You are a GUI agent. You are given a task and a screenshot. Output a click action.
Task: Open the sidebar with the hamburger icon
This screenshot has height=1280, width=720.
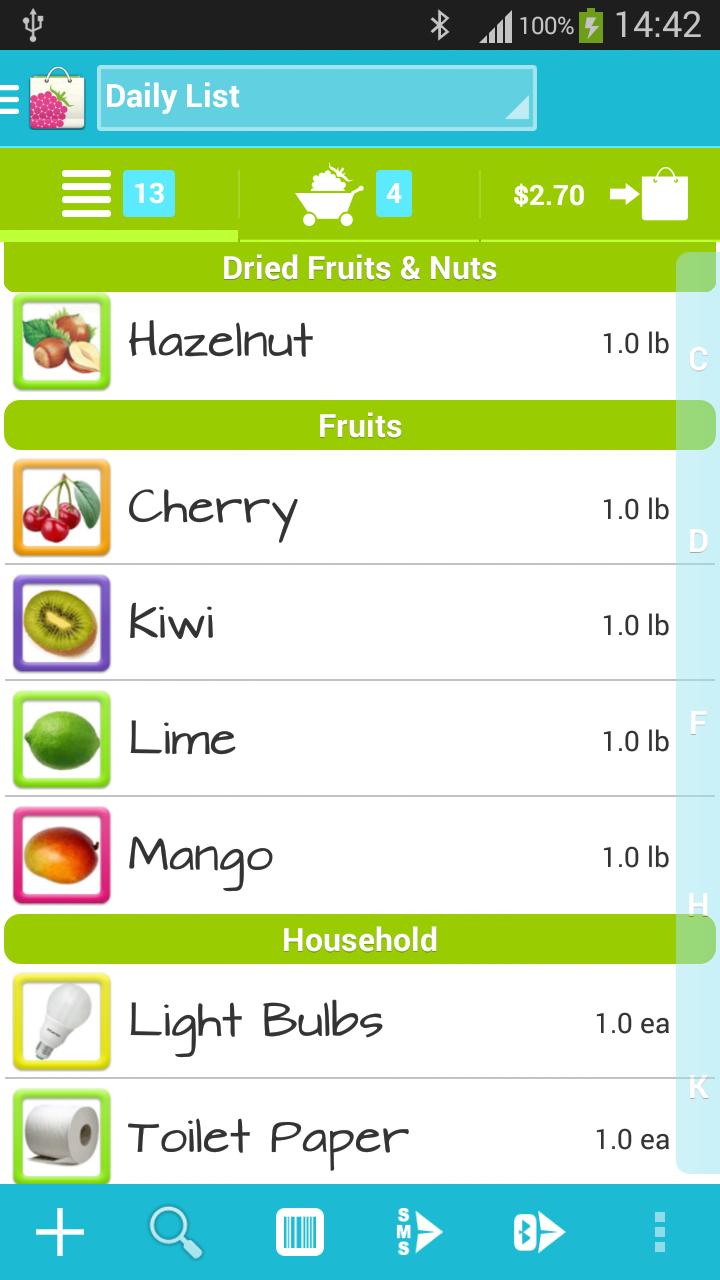pyautogui.click(x=10, y=97)
